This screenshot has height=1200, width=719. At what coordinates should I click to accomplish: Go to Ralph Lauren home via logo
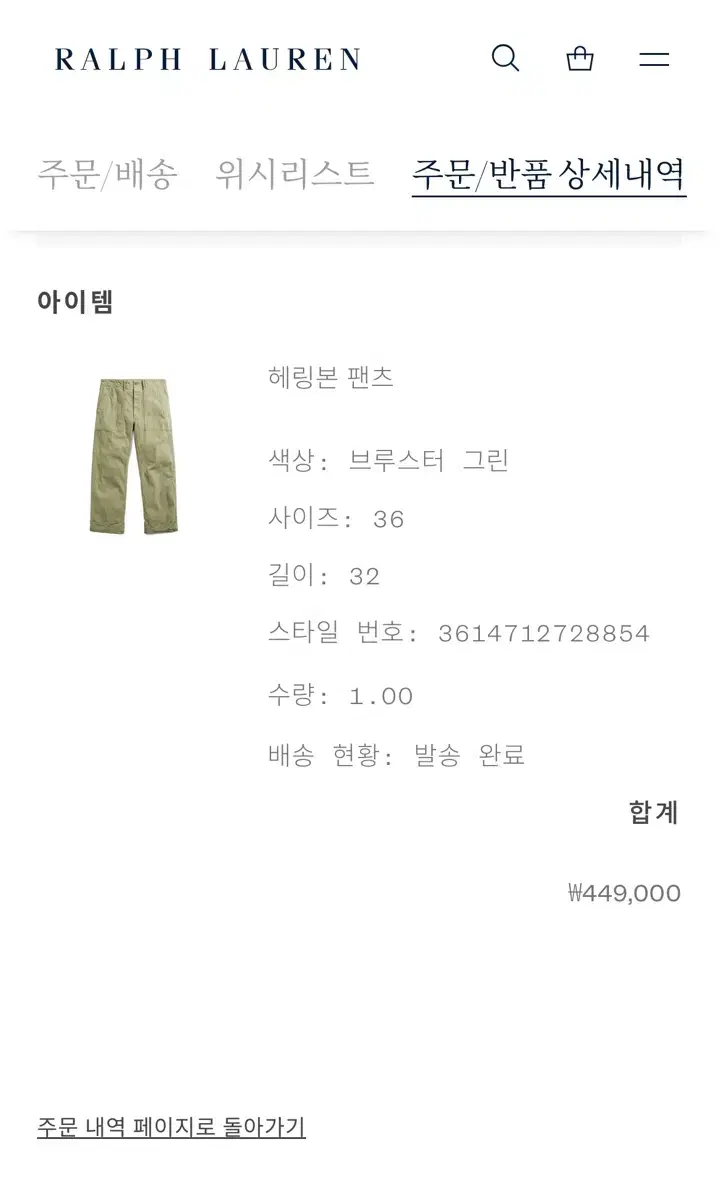207,60
